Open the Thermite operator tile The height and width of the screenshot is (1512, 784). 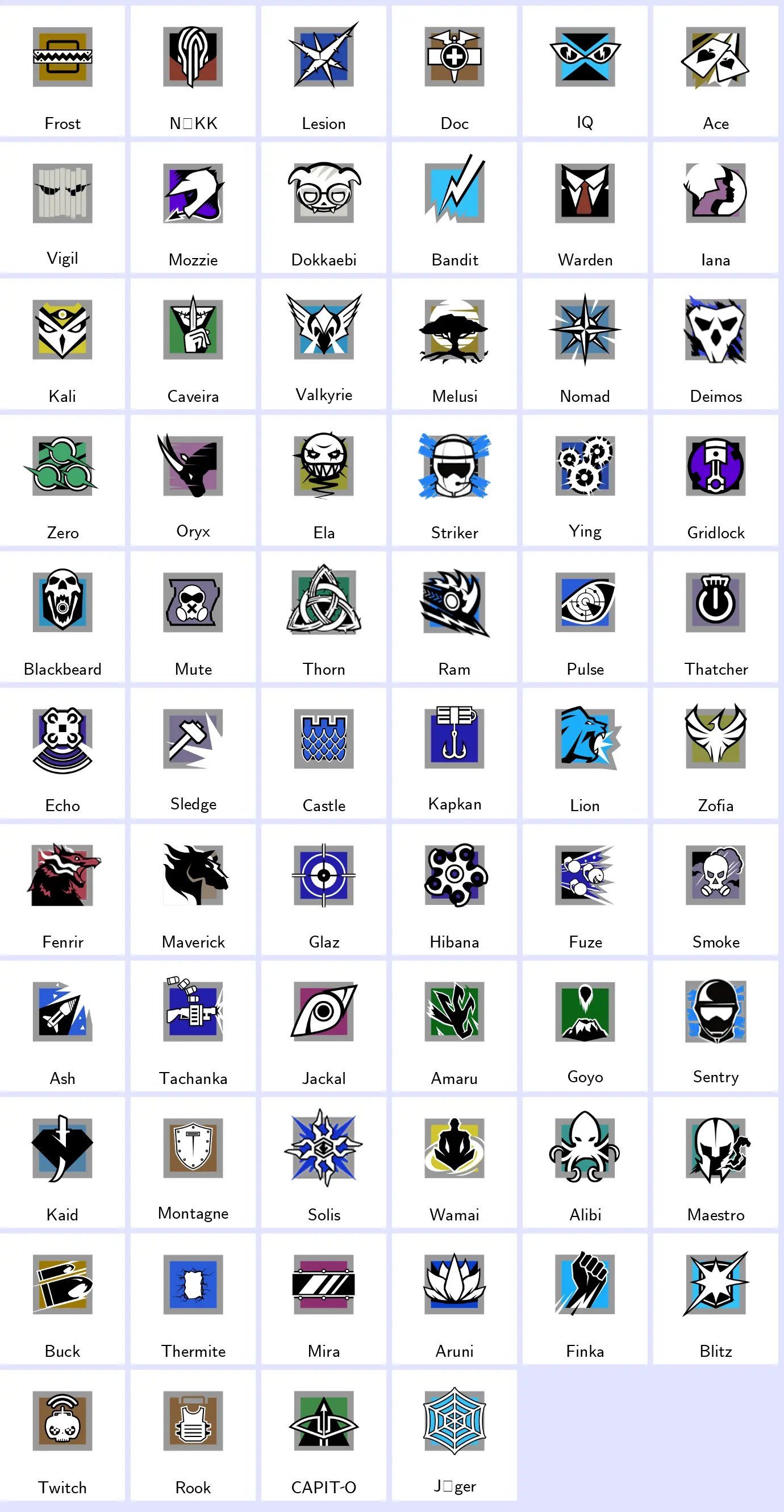point(193,1298)
